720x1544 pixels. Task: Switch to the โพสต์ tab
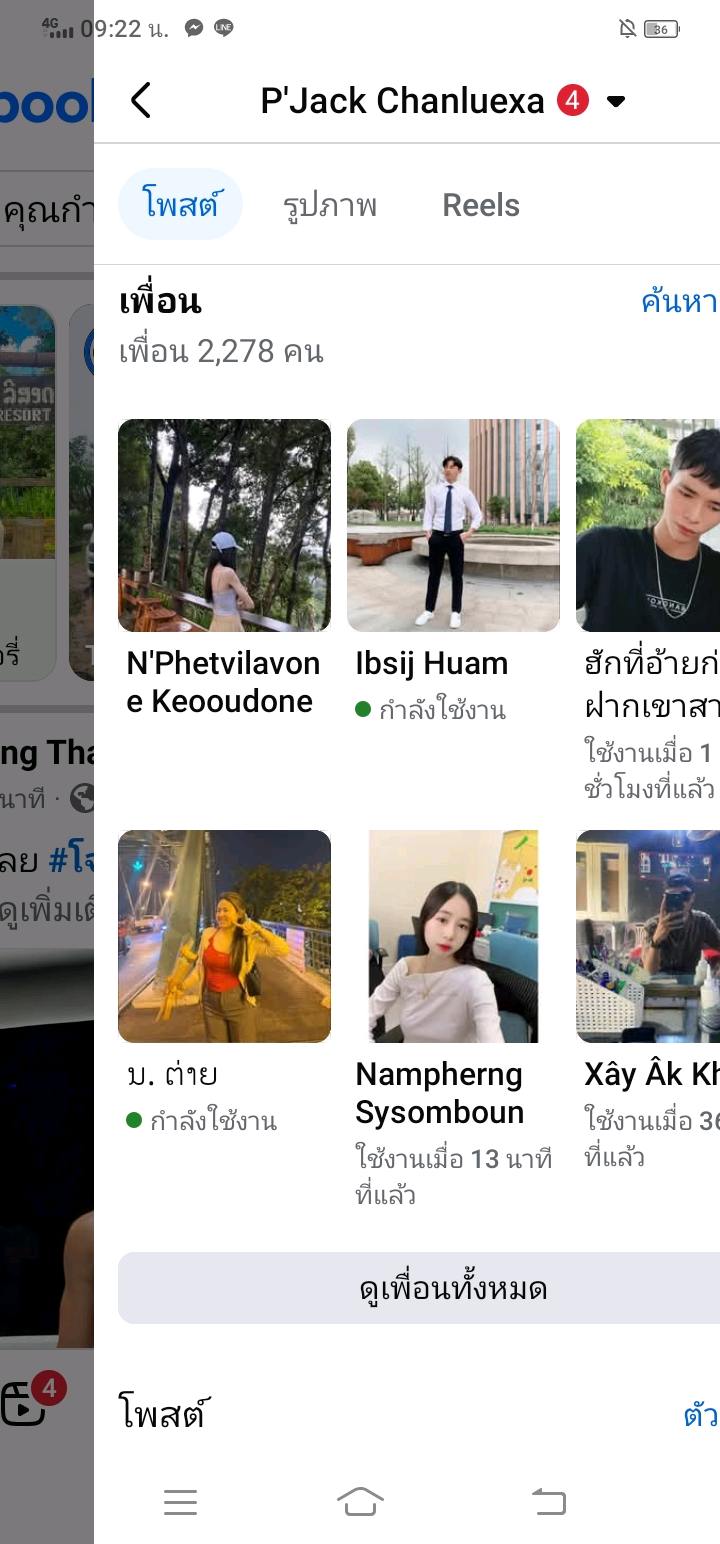click(180, 205)
